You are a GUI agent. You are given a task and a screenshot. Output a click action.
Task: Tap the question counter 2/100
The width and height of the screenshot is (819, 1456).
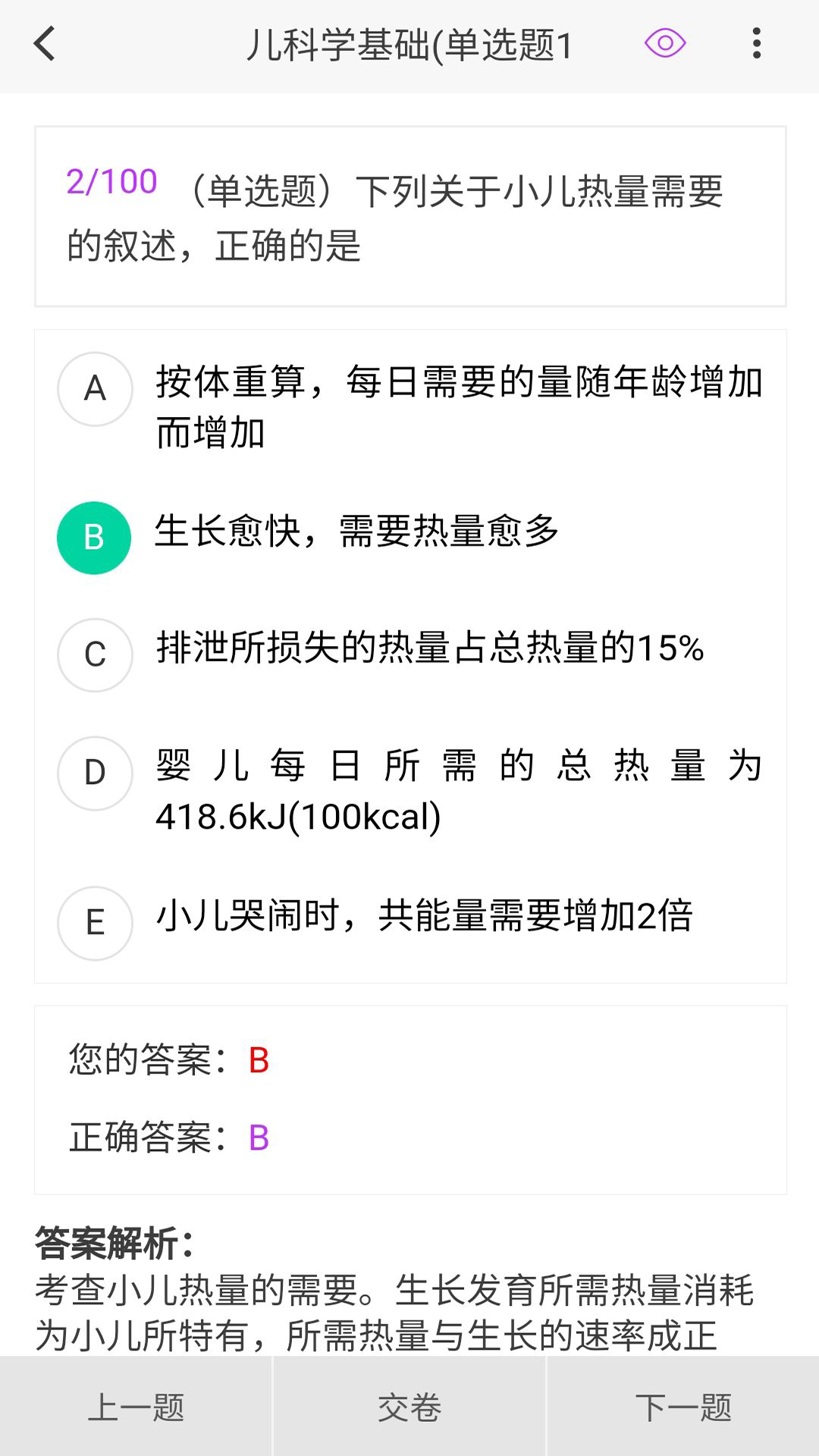pyautogui.click(x=111, y=182)
